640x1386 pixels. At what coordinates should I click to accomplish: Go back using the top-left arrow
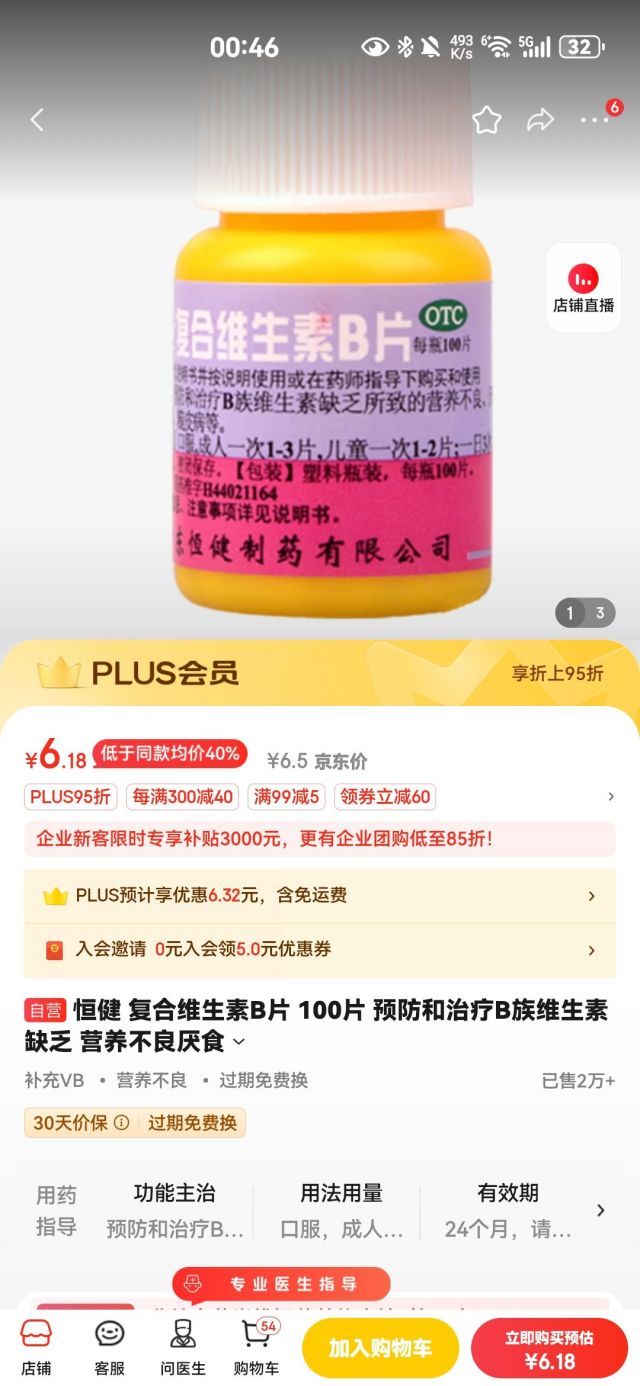pyautogui.click(x=37, y=120)
